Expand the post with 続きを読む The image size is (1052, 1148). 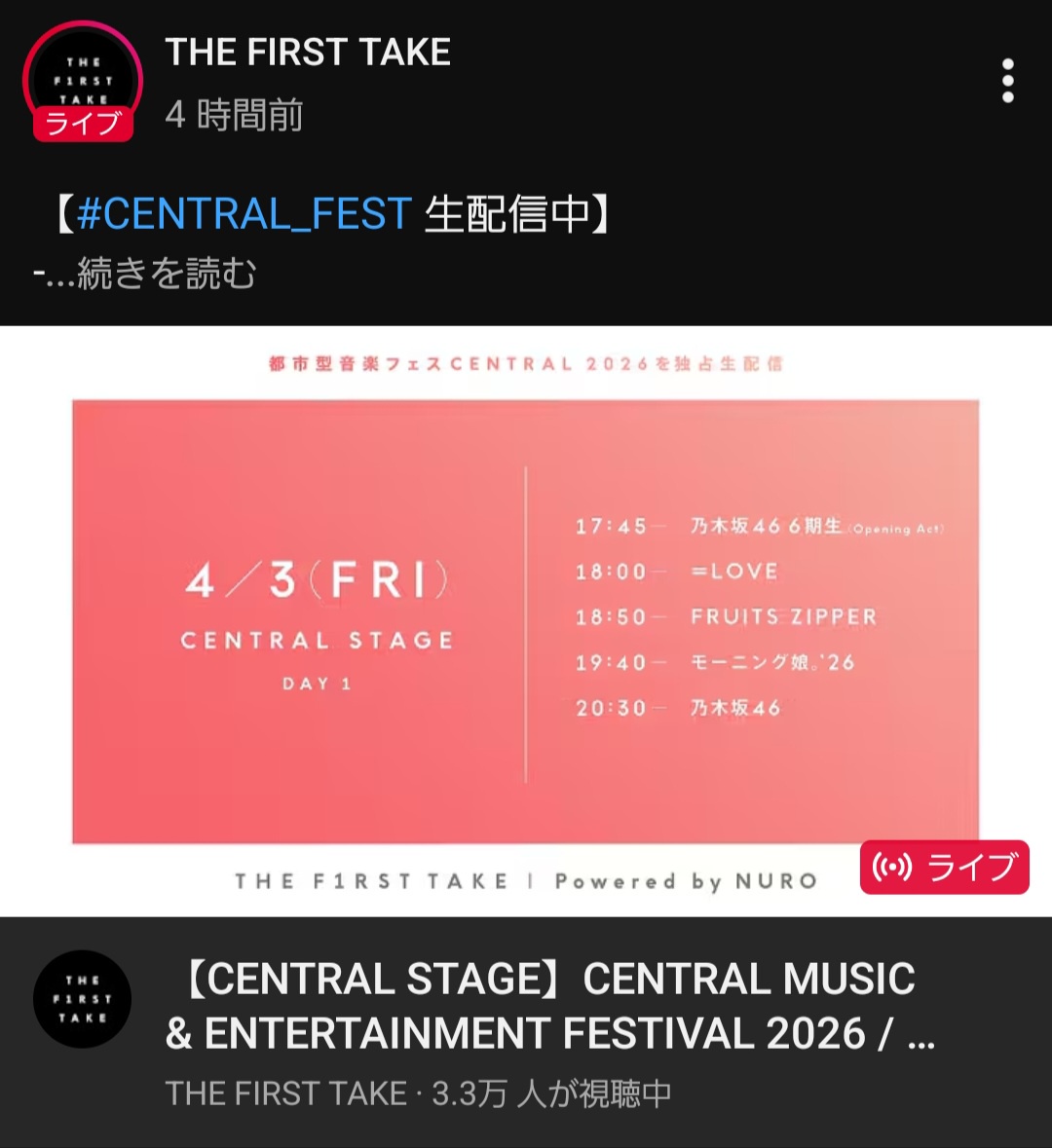click(166, 274)
